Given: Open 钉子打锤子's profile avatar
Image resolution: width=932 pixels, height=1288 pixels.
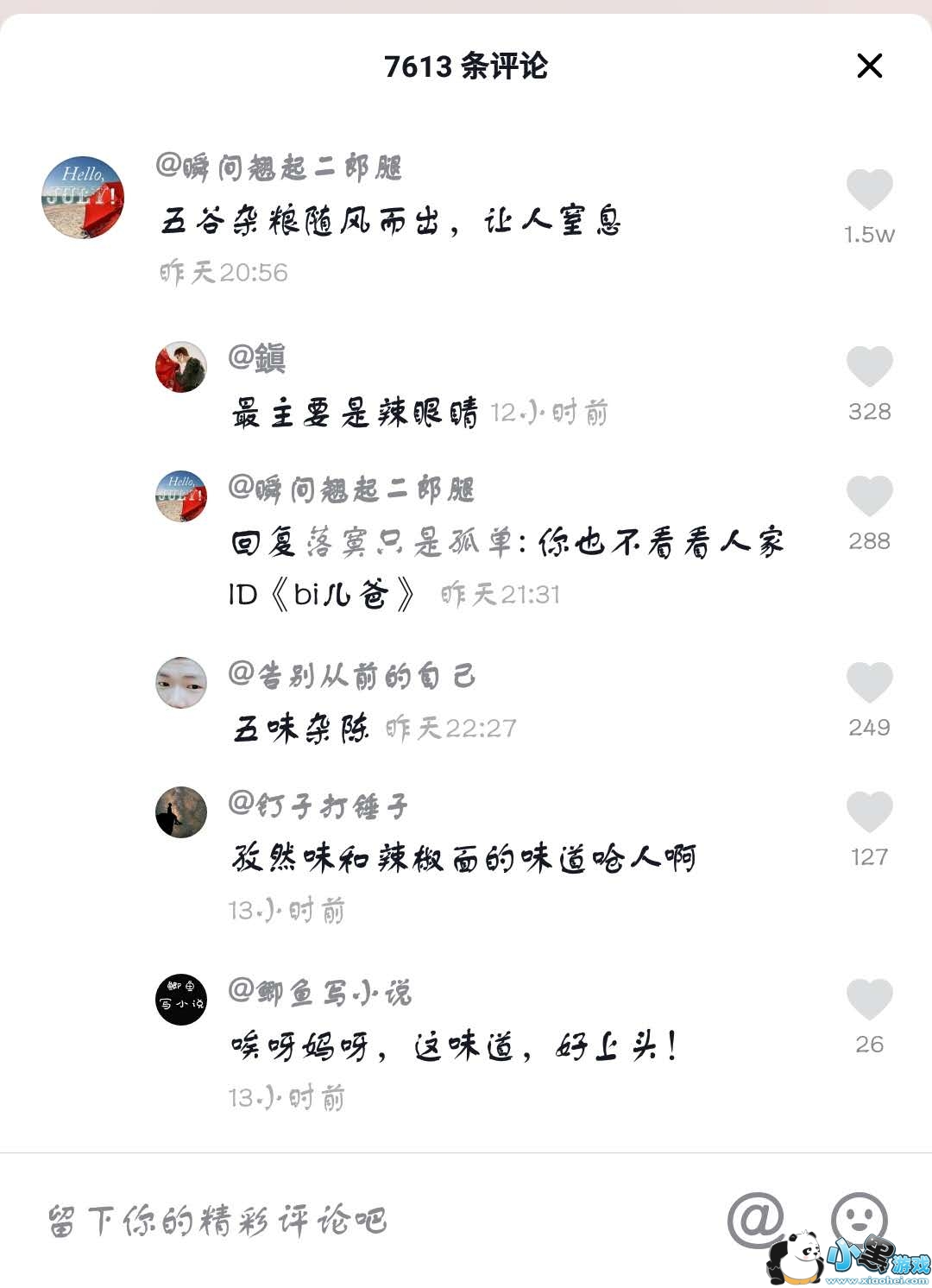Looking at the screenshot, I should [x=181, y=812].
